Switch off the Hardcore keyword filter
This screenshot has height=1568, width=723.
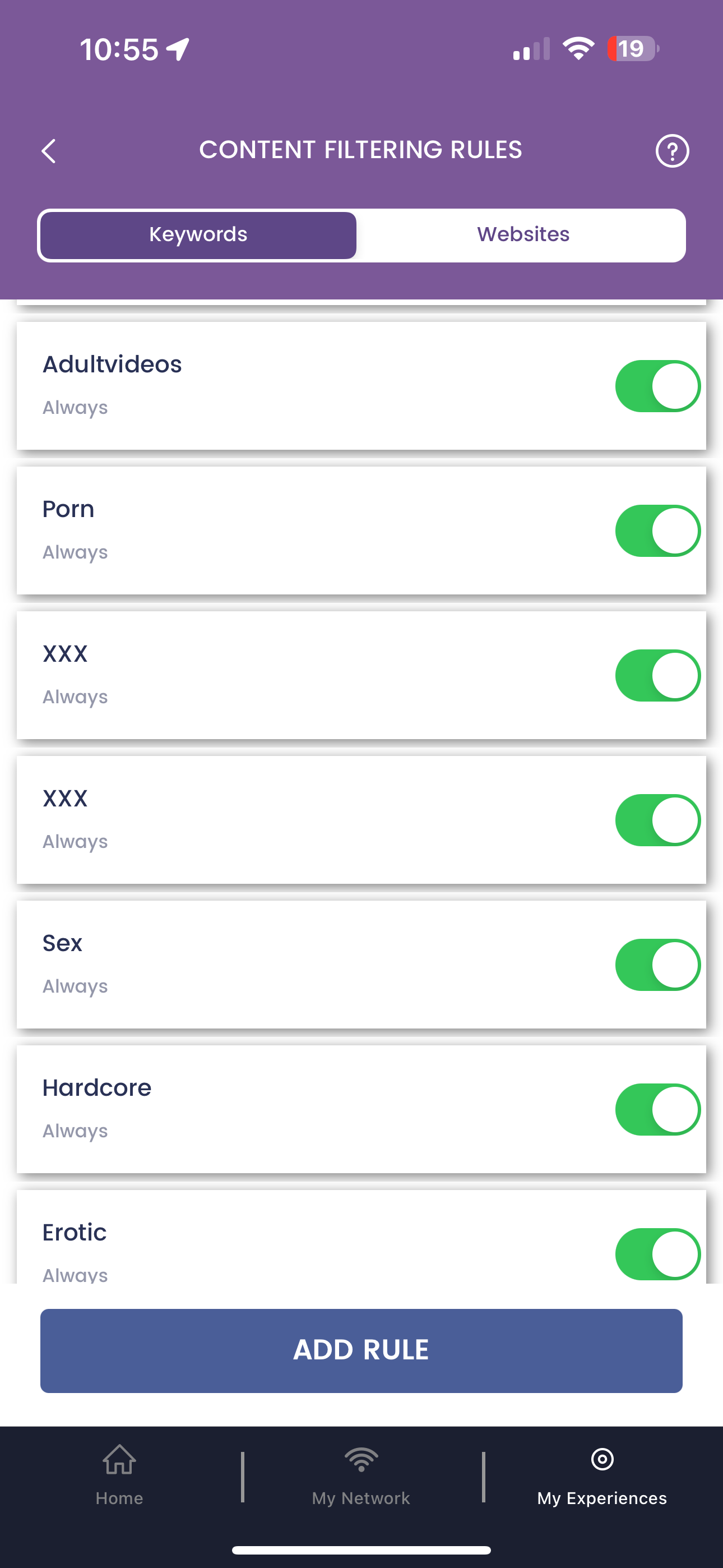(x=657, y=1110)
